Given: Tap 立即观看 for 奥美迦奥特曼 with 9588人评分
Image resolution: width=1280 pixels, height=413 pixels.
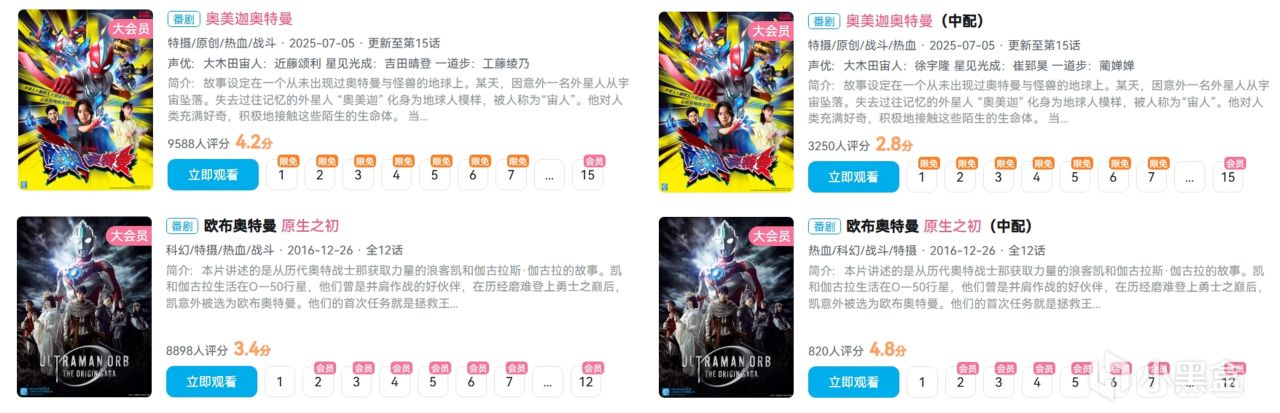Looking at the screenshot, I should pos(212,175).
